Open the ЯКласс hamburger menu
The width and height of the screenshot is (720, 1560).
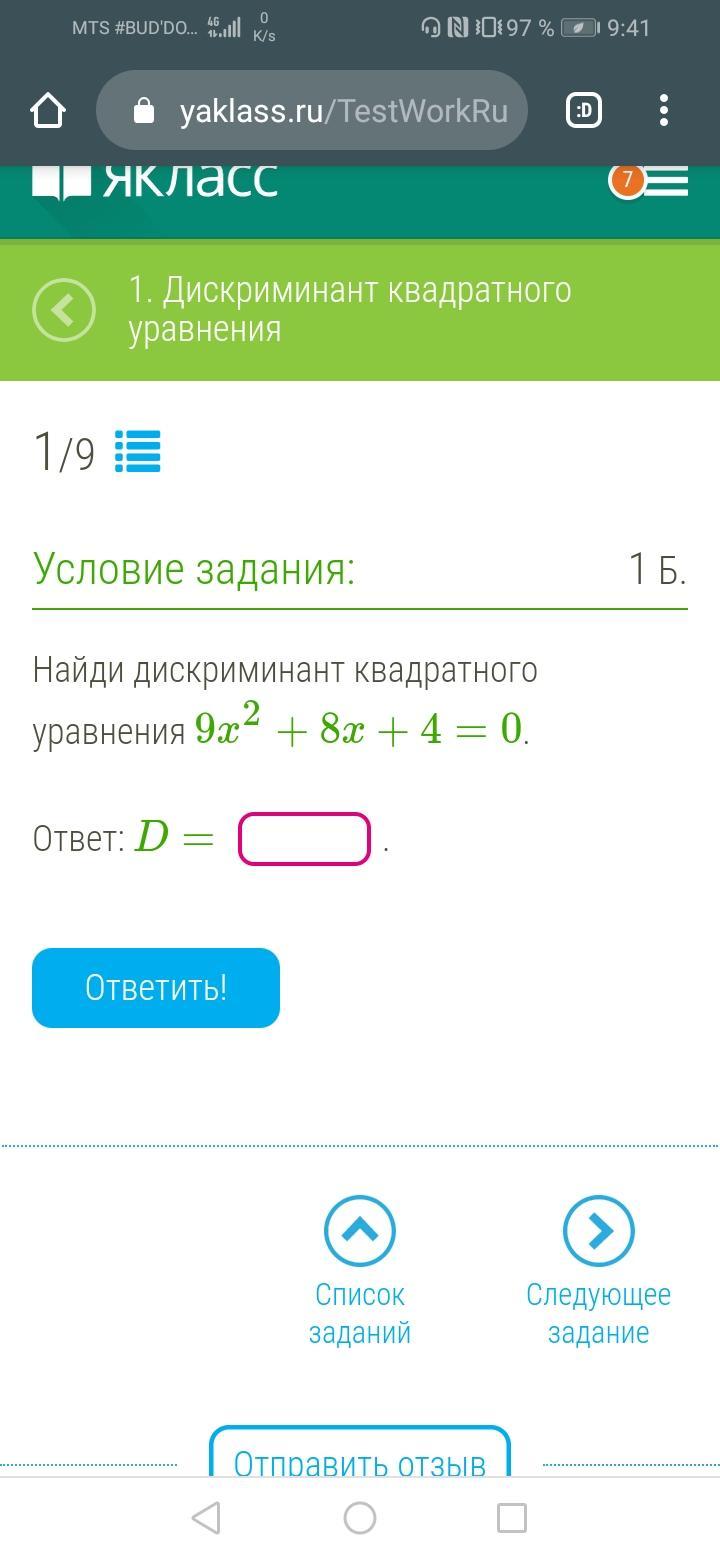coord(666,181)
